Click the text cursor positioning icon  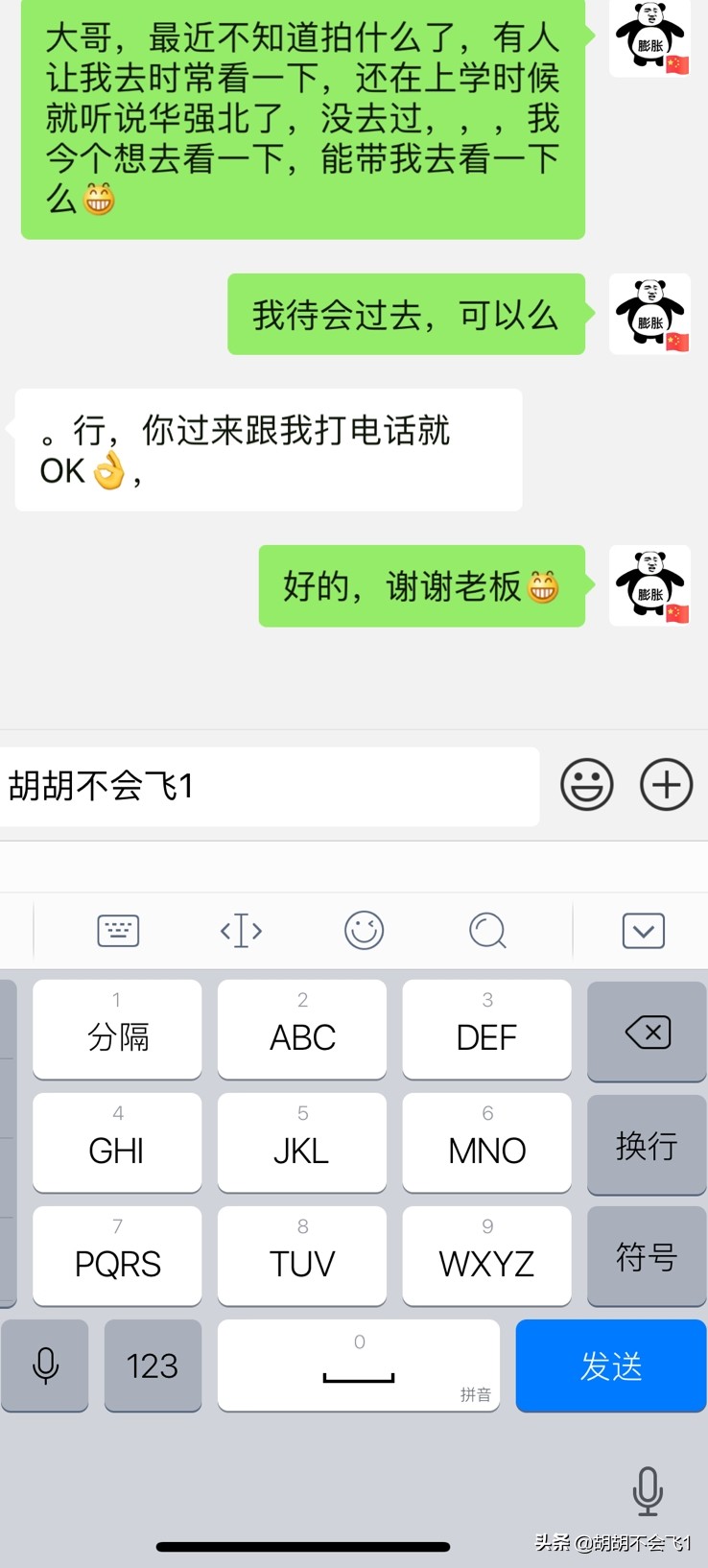(240, 930)
